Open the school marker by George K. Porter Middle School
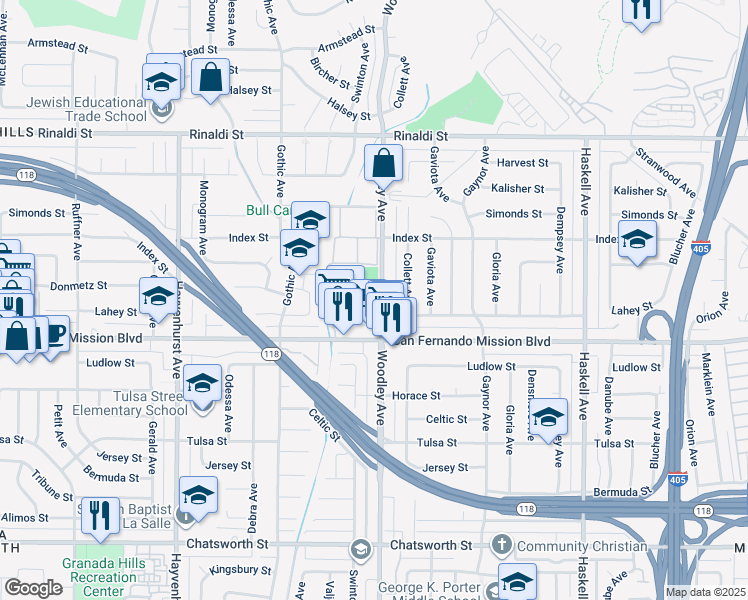The width and height of the screenshot is (748, 600). pyautogui.click(x=518, y=582)
